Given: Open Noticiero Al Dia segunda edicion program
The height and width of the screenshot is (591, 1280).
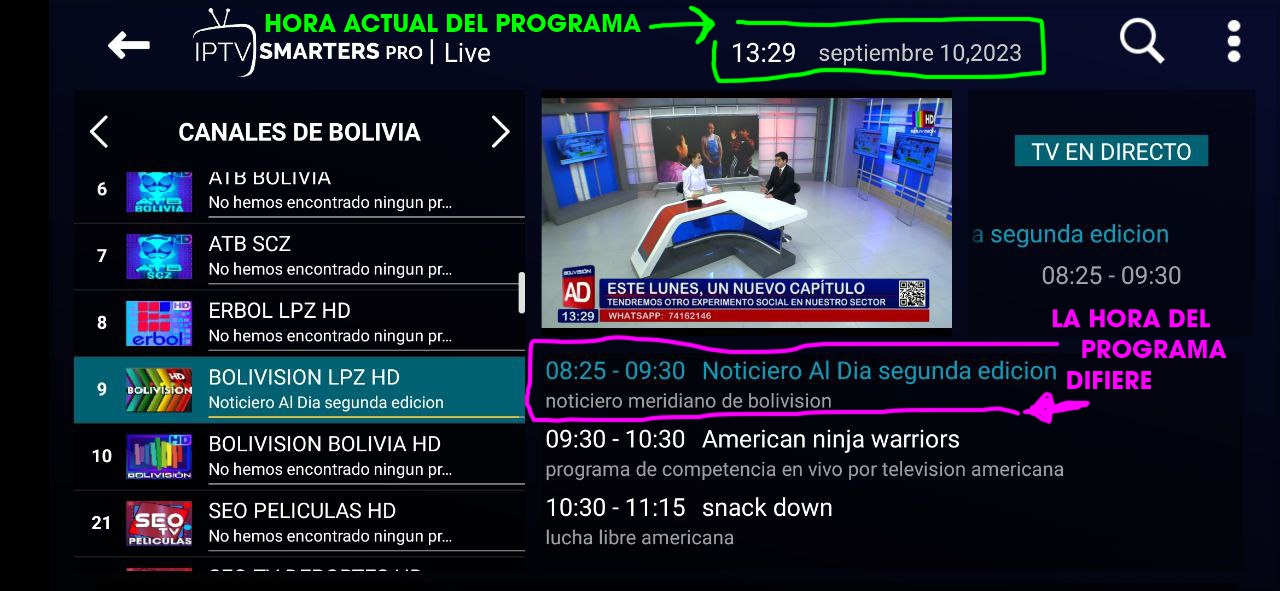Looking at the screenshot, I should click(800, 384).
